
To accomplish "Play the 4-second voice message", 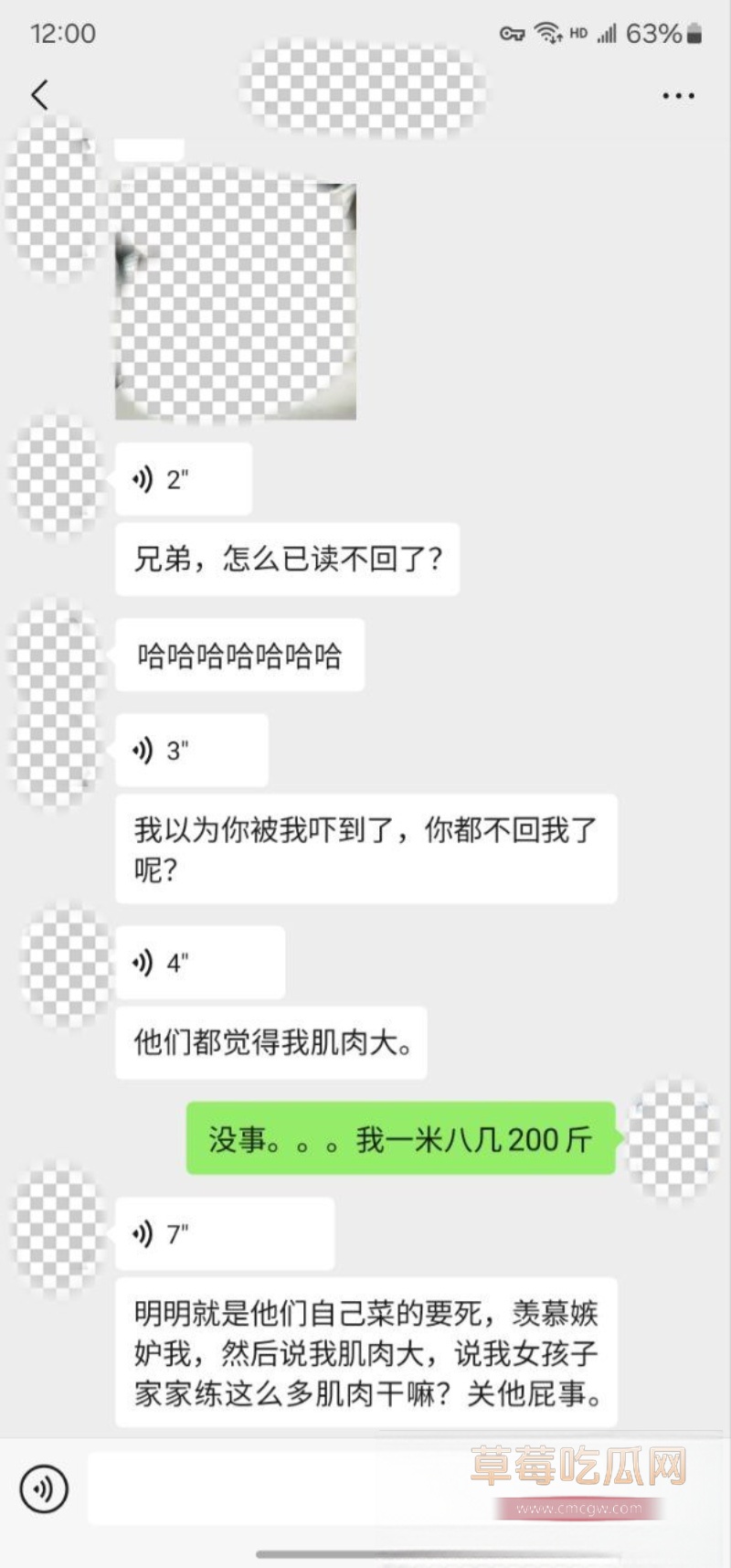I will (199, 961).
